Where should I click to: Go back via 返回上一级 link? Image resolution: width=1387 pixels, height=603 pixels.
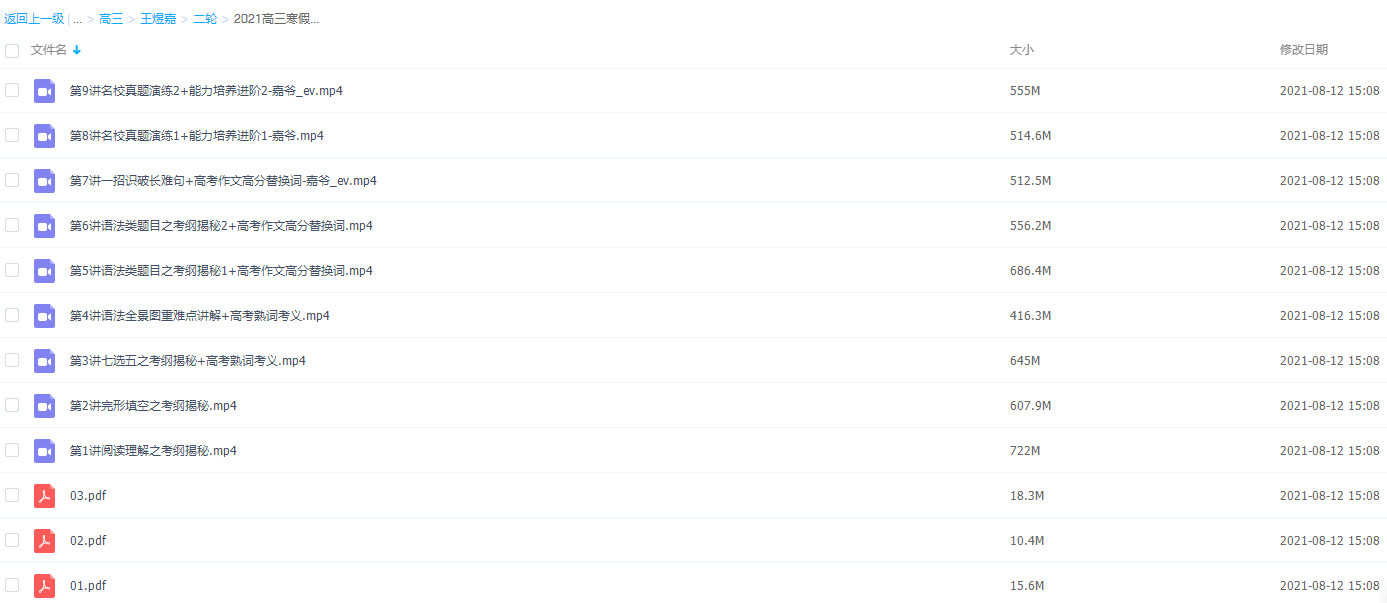34,19
